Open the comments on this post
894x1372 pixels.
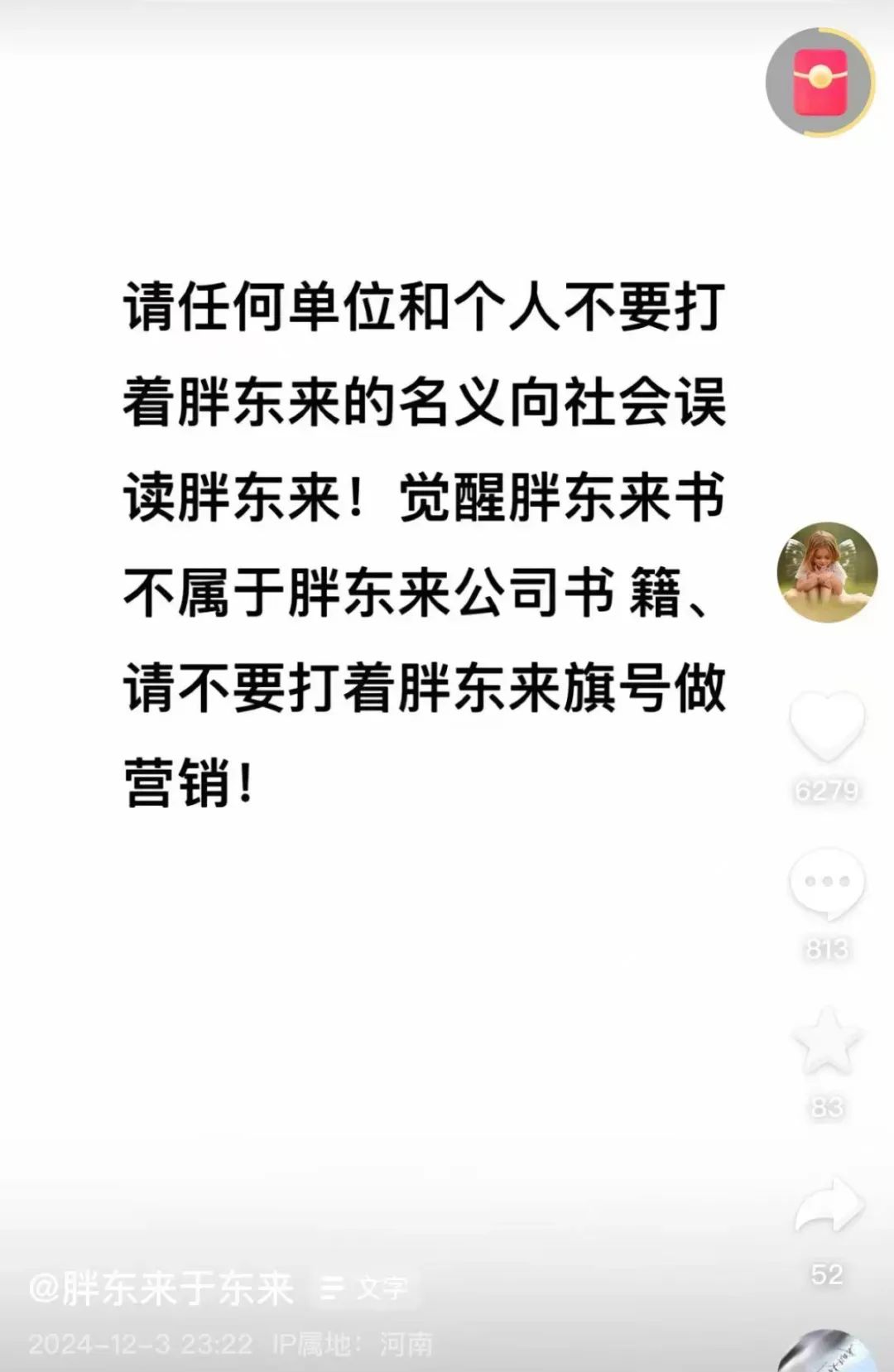tap(826, 884)
